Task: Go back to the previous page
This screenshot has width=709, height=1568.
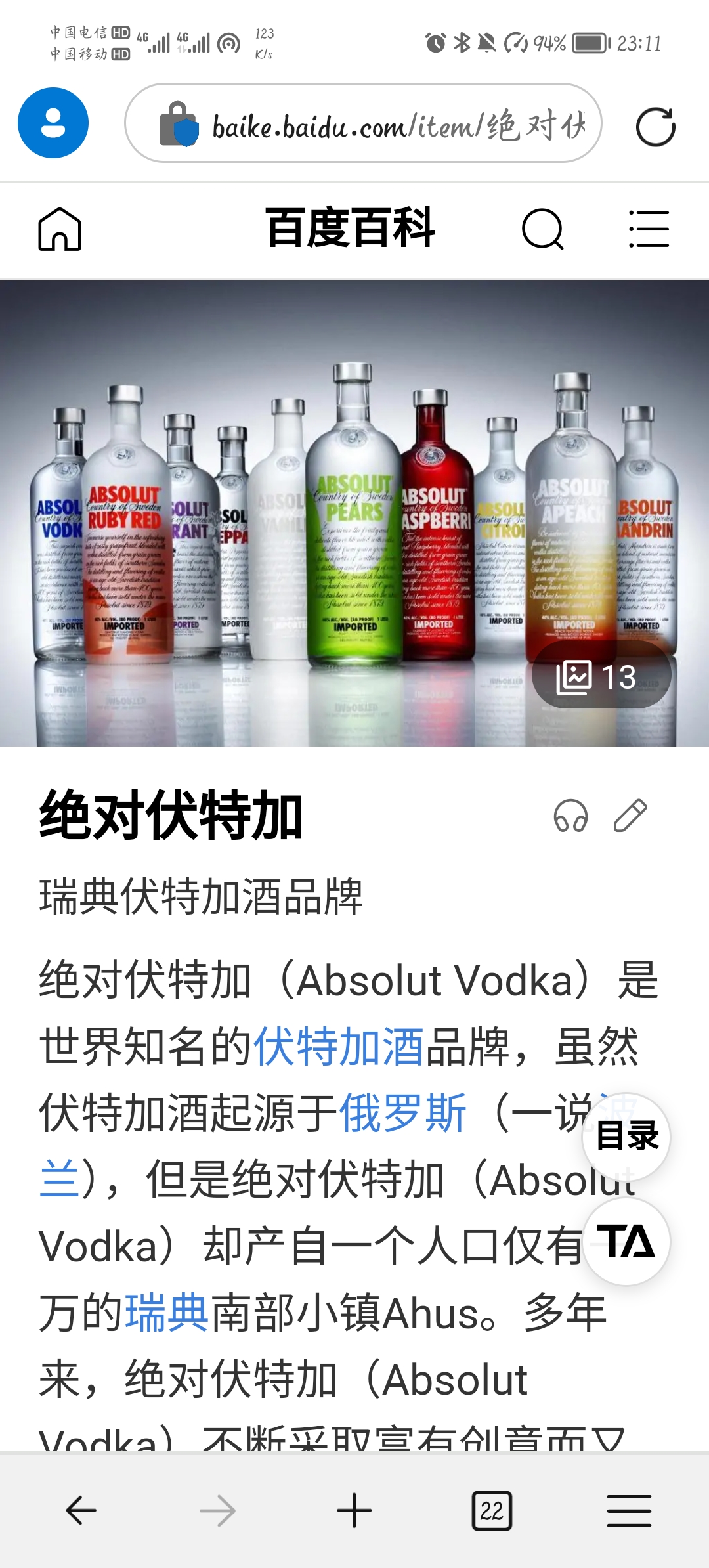Action: [81, 1510]
